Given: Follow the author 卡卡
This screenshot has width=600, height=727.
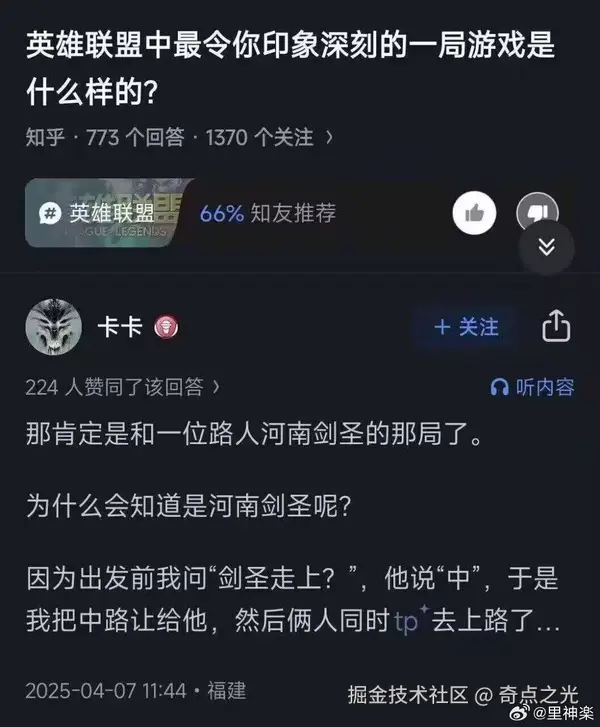Looking at the screenshot, I should pyautogui.click(x=465, y=327).
